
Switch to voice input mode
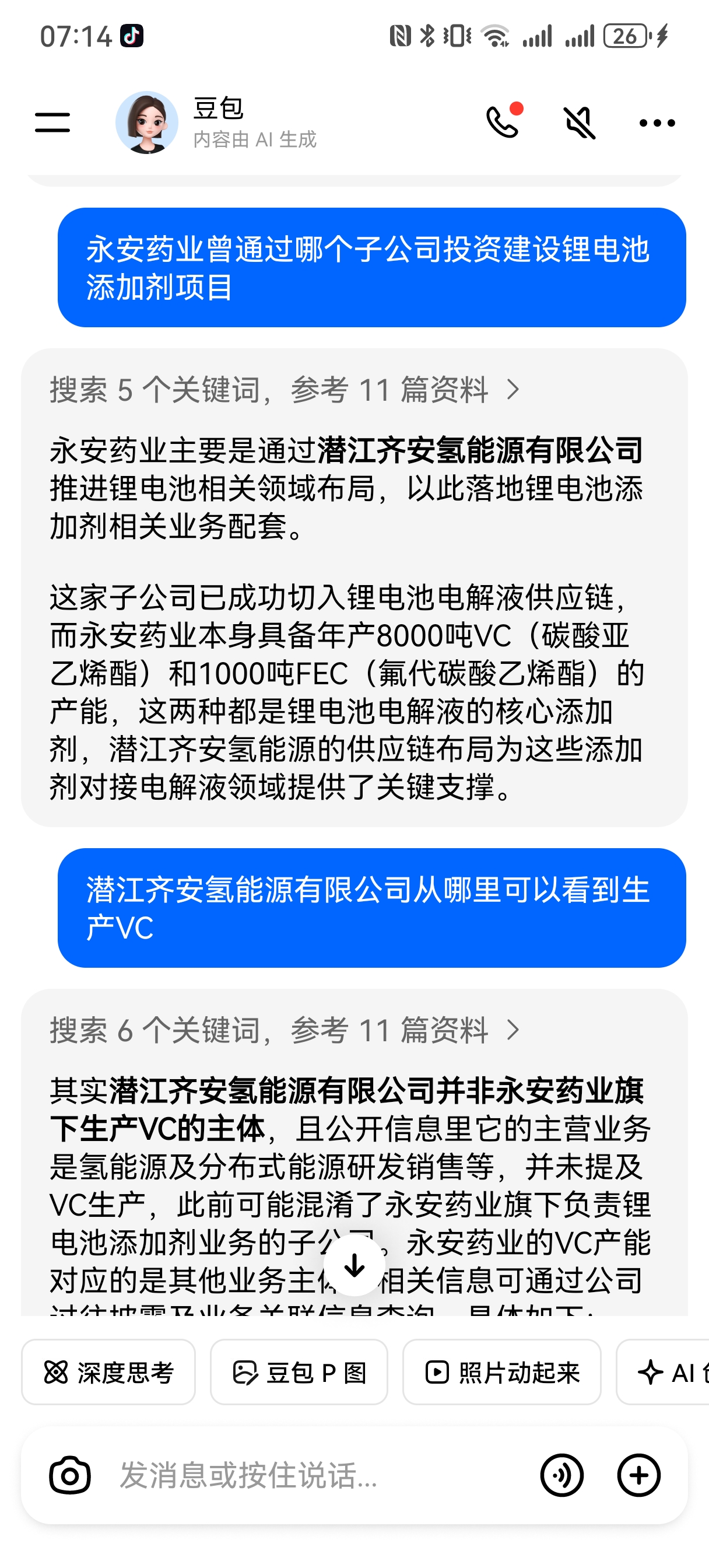561,1475
